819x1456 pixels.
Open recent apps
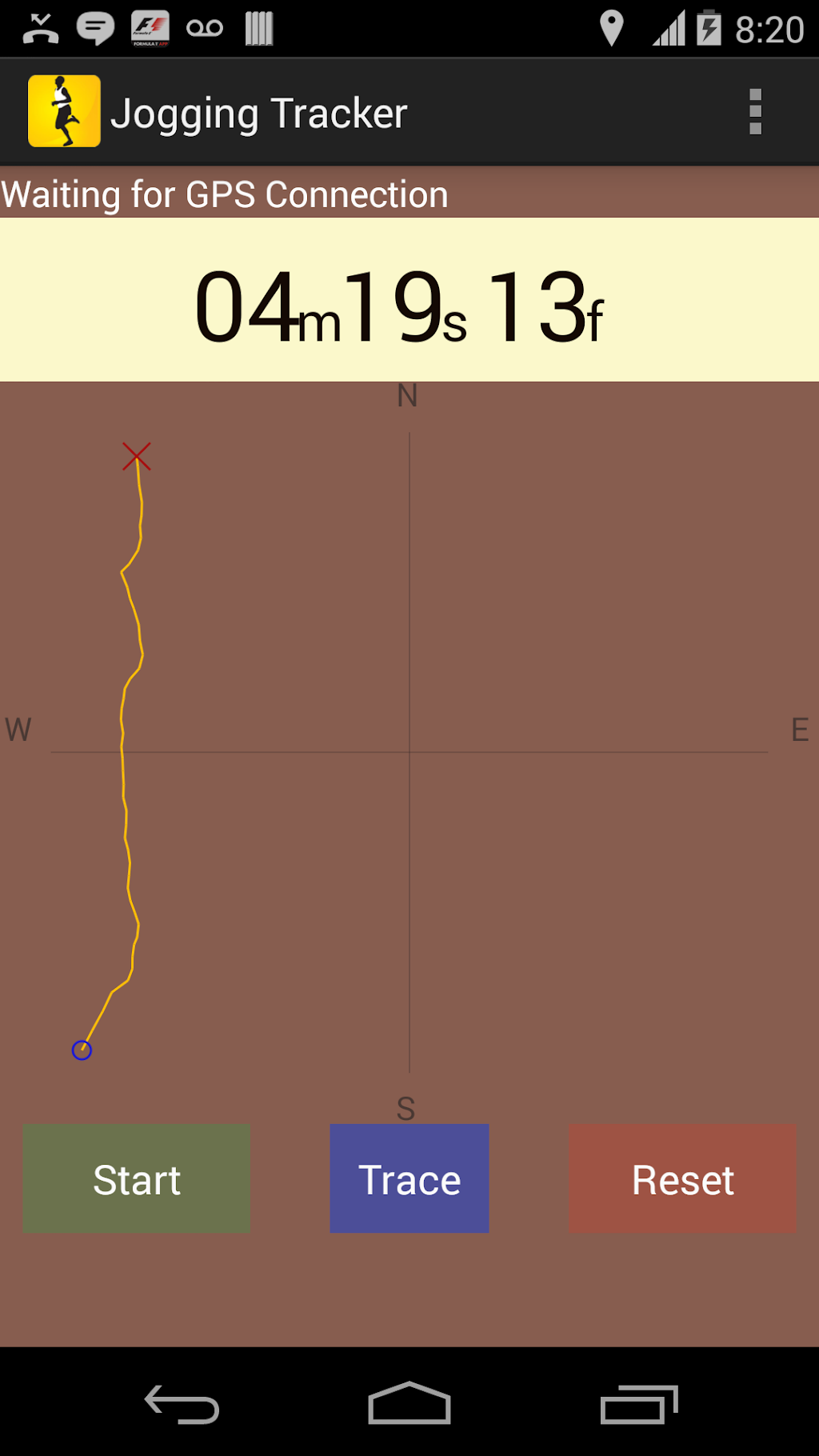click(x=638, y=1404)
